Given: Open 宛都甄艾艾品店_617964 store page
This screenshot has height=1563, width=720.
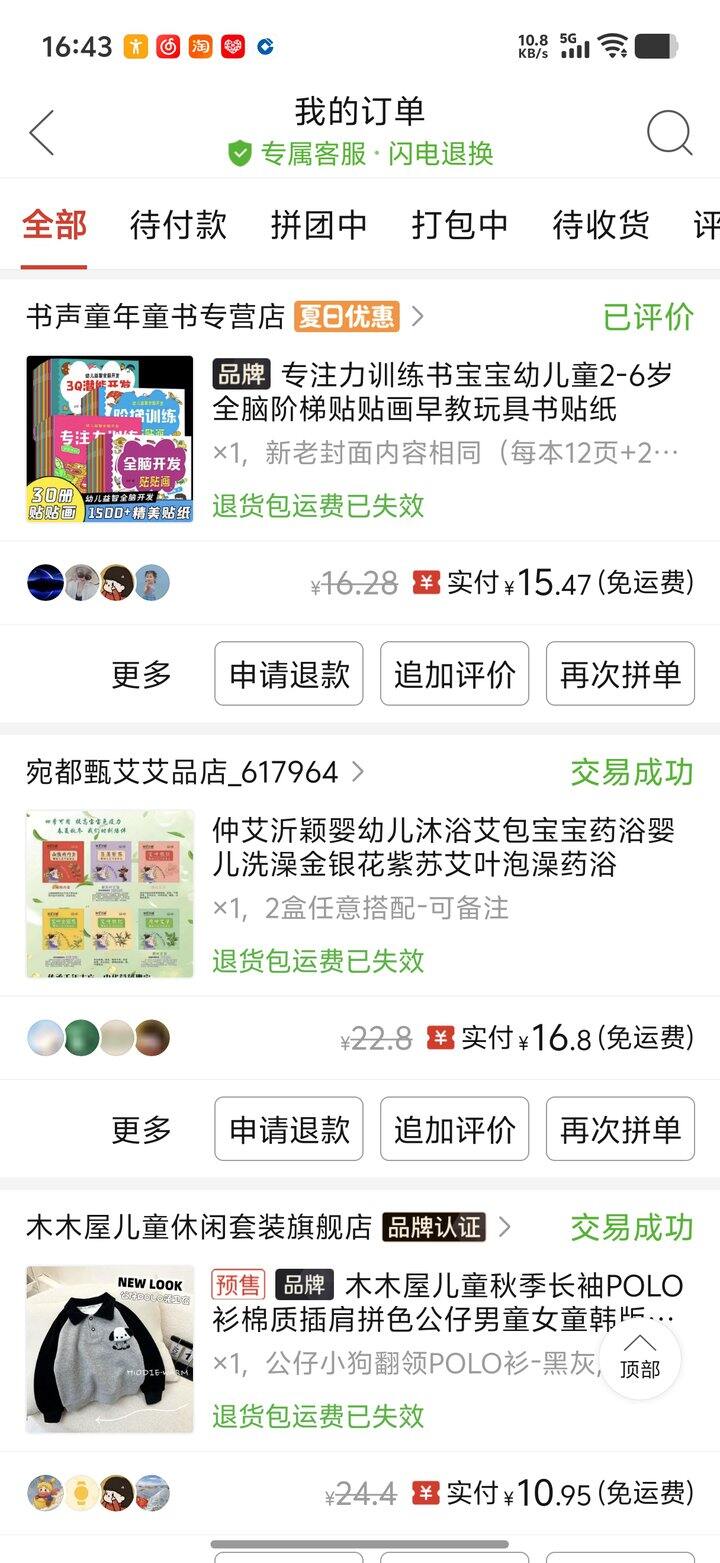Looking at the screenshot, I should [182, 772].
